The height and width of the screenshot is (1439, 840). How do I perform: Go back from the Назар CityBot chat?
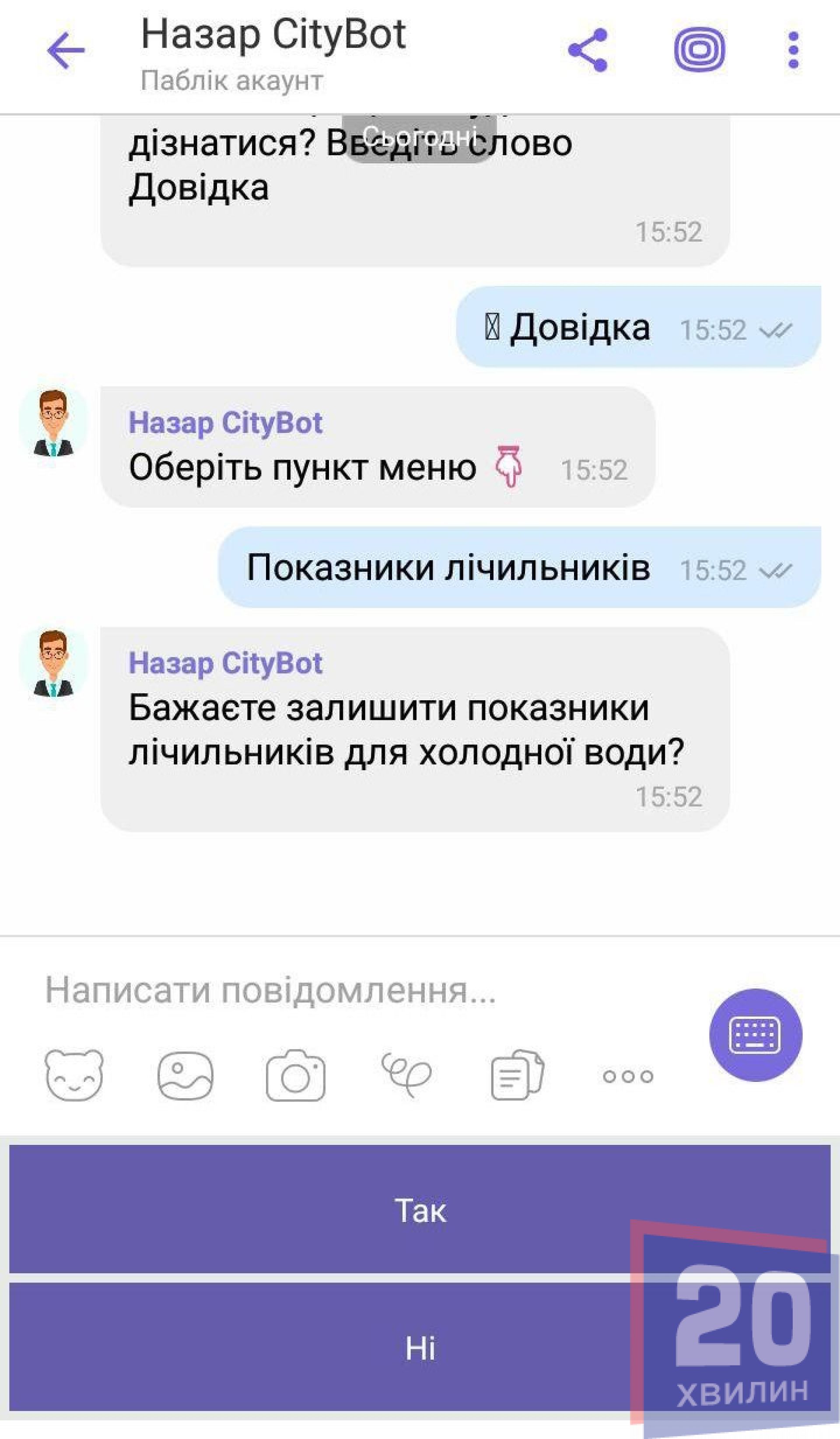click(65, 50)
